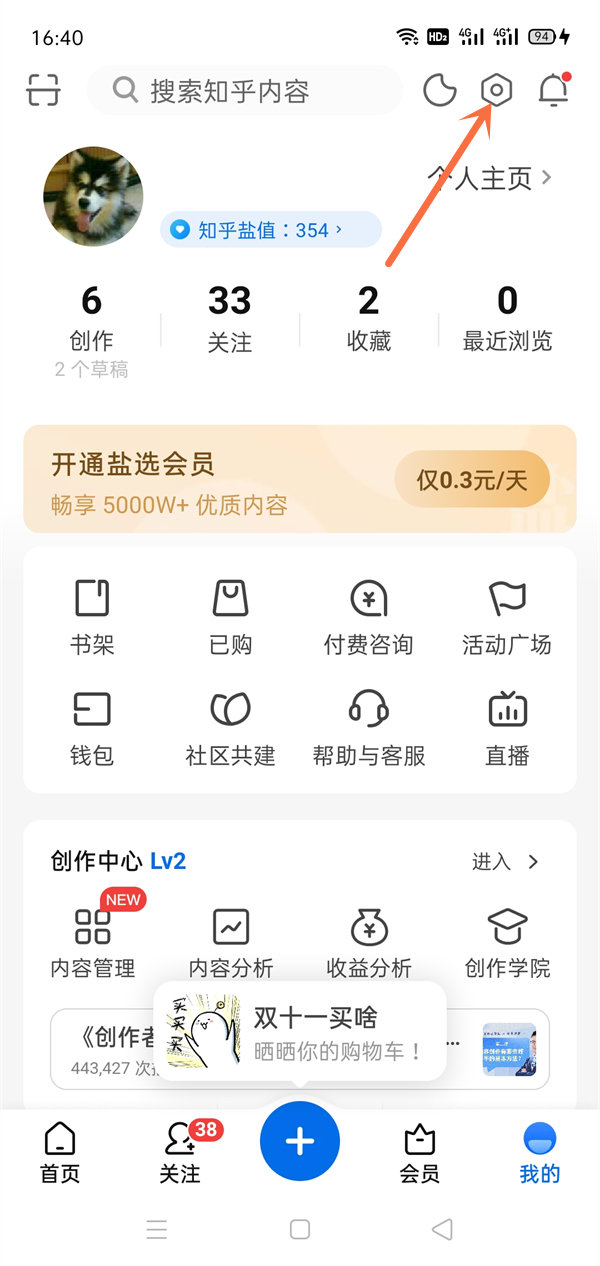
Task: Open 付费咨询 paid consultation
Action: 368,618
